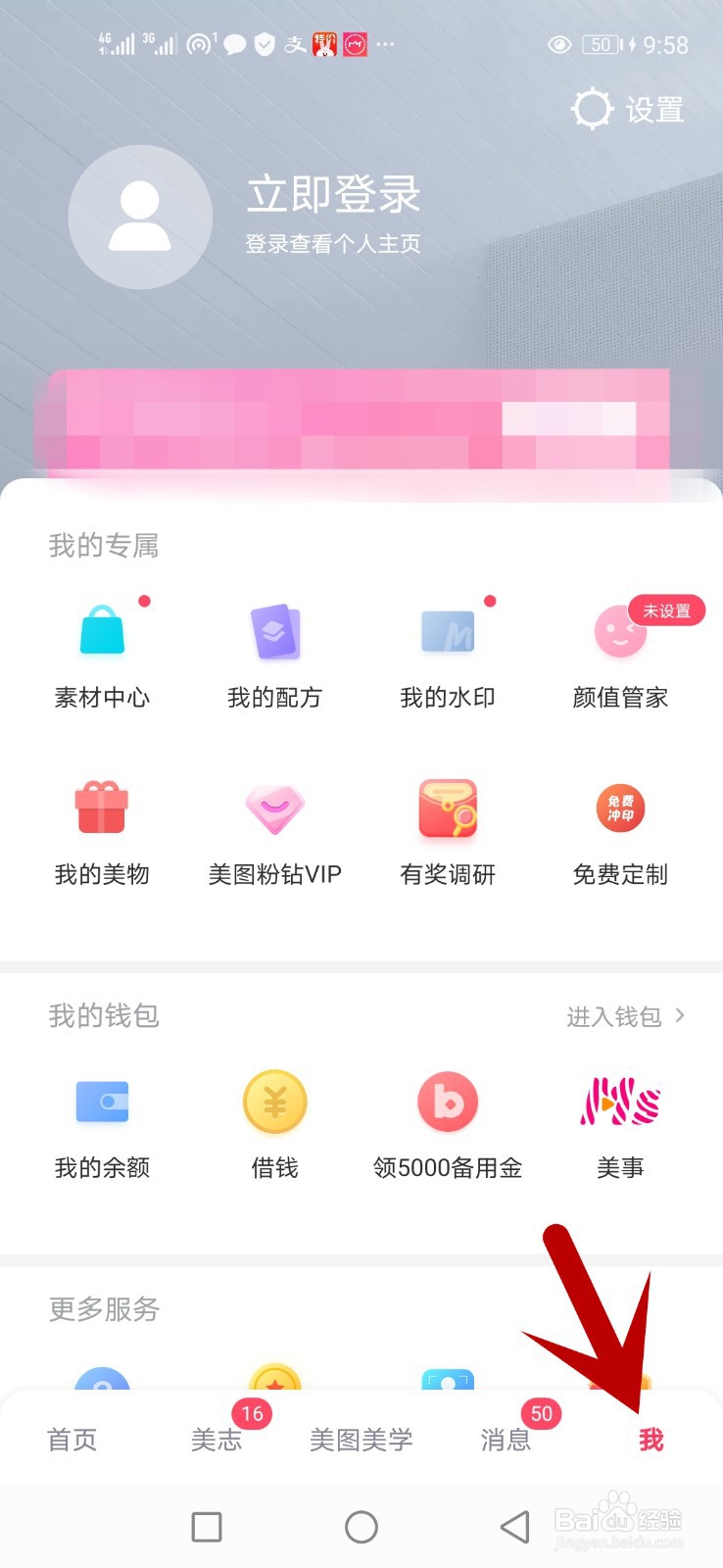Select the 借钱 yellow coin icon

pos(274,1102)
